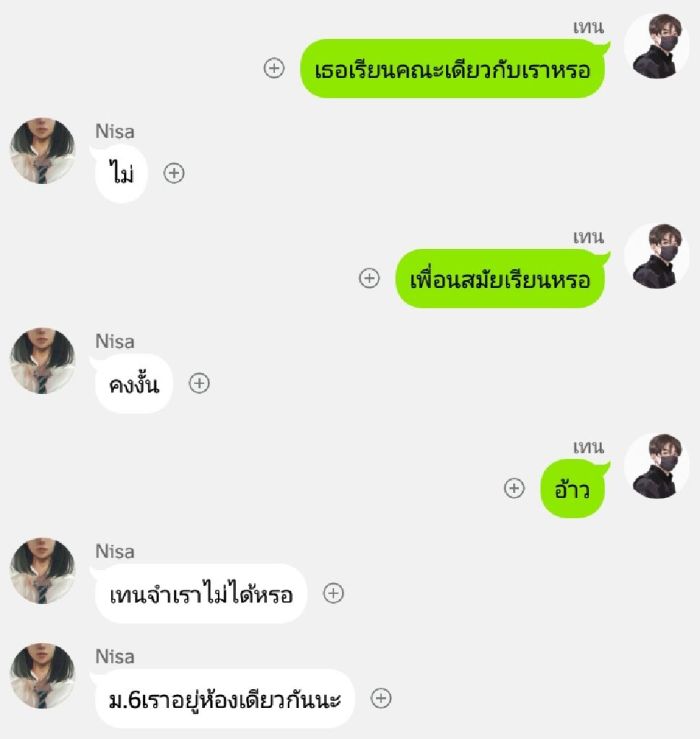Image resolution: width=700 pixels, height=739 pixels.
Task: Tap plus icon next to "ไม่" reply
Action: (x=174, y=173)
